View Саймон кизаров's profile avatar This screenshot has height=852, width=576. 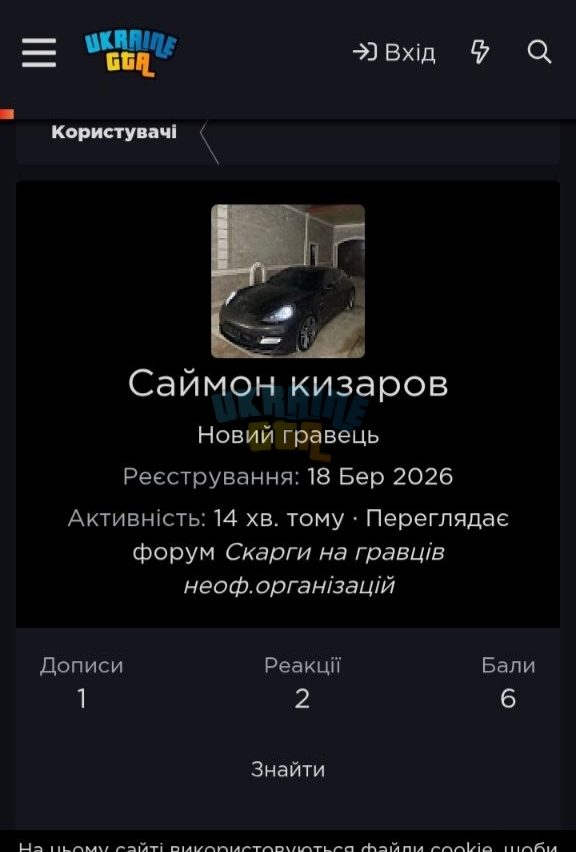288,281
